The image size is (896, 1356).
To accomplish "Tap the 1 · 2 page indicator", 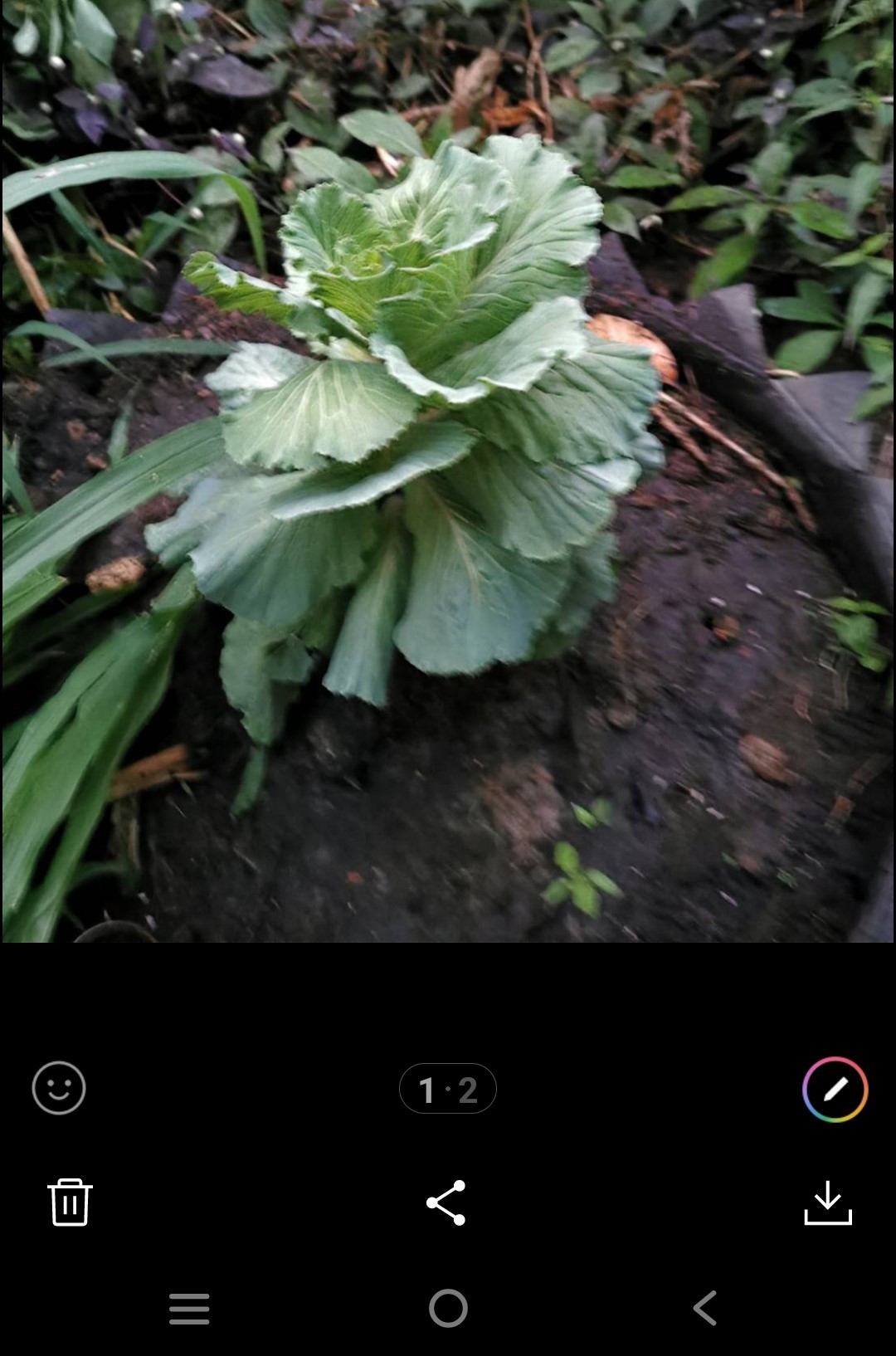I will click(x=448, y=1089).
